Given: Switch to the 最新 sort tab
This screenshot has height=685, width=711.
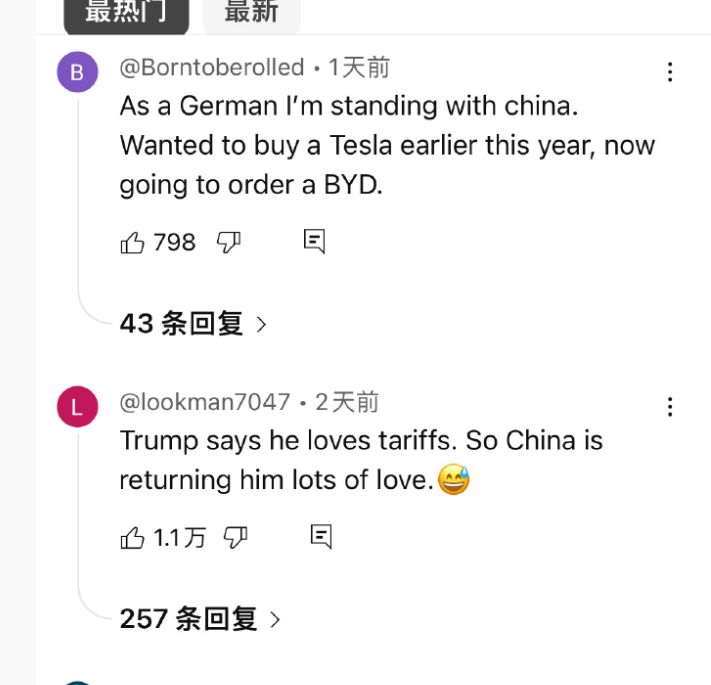Looking at the screenshot, I should (250, 12).
